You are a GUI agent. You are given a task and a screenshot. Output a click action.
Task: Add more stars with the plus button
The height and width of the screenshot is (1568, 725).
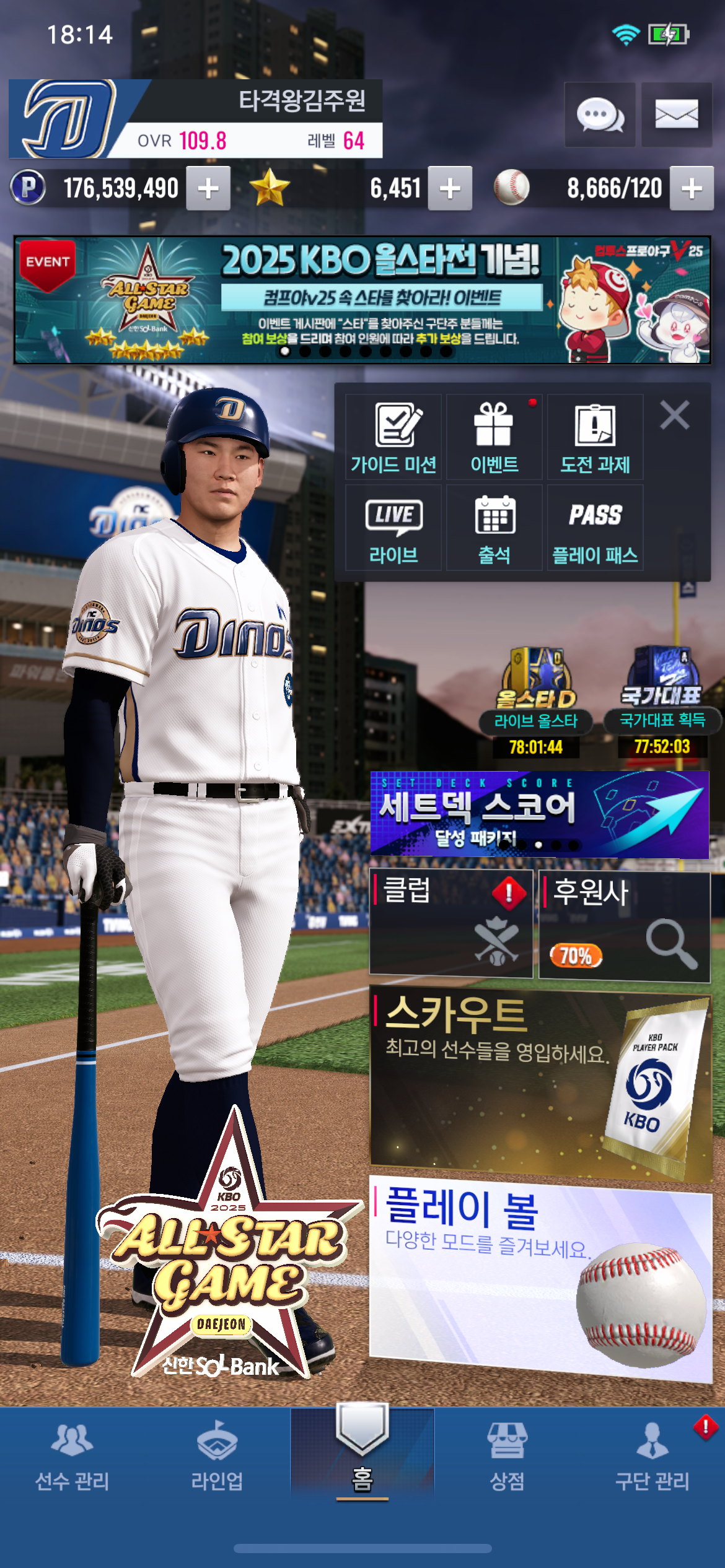[450, 188]
